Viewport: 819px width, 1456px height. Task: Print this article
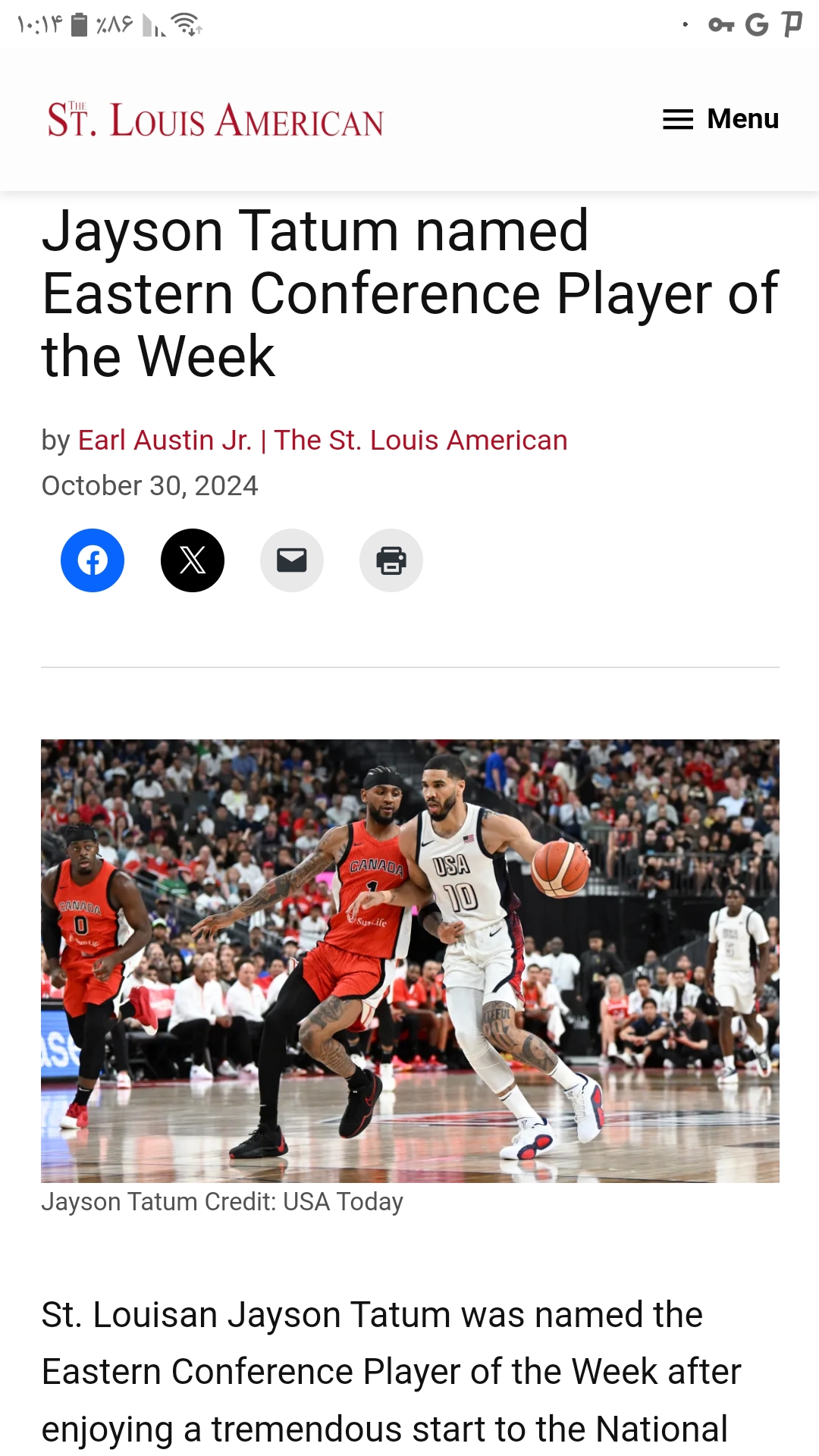pos(391,560)
